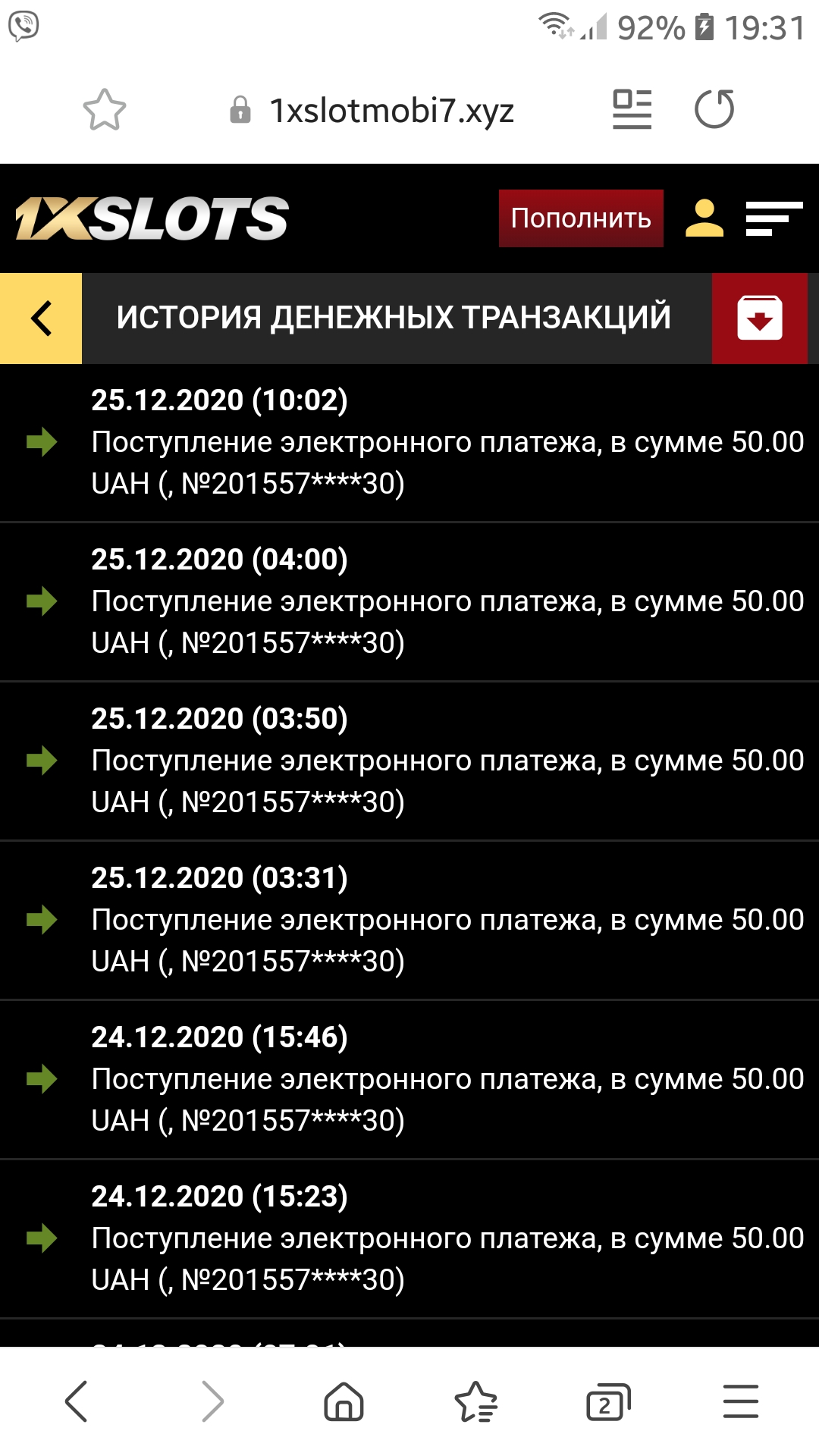
Task: Tap the home icon in the browser toolbar
Action: click(x=344, y=1401)
